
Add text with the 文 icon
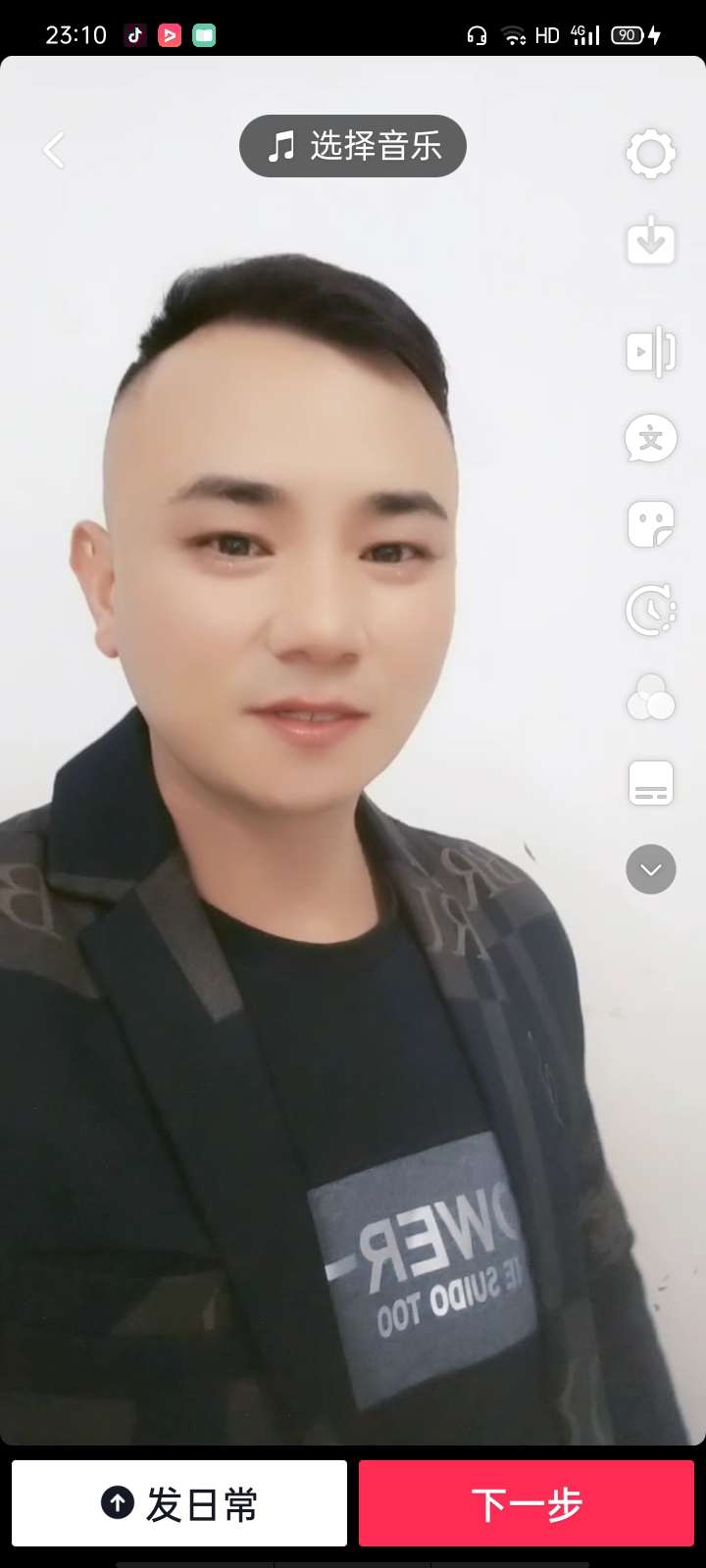tap(651, 438)
